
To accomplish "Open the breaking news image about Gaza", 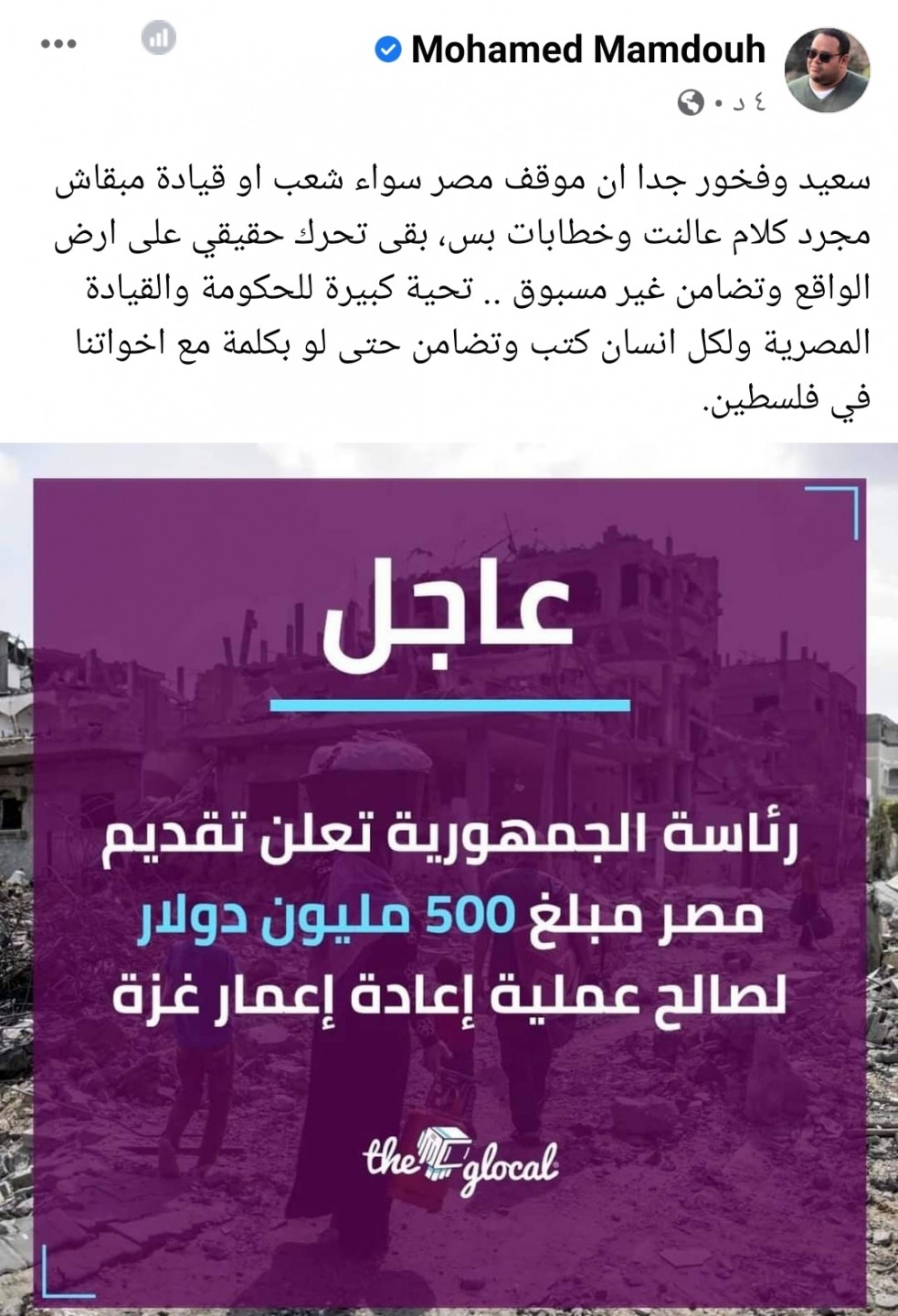I will click(x=449, y=877).
